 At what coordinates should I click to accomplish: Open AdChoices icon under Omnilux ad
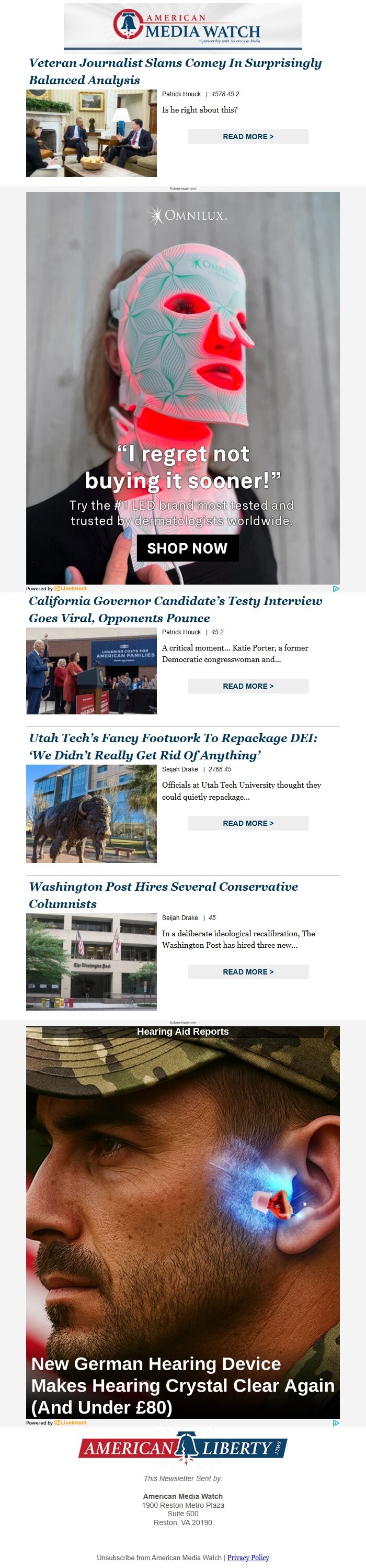[x=336, y=589]
